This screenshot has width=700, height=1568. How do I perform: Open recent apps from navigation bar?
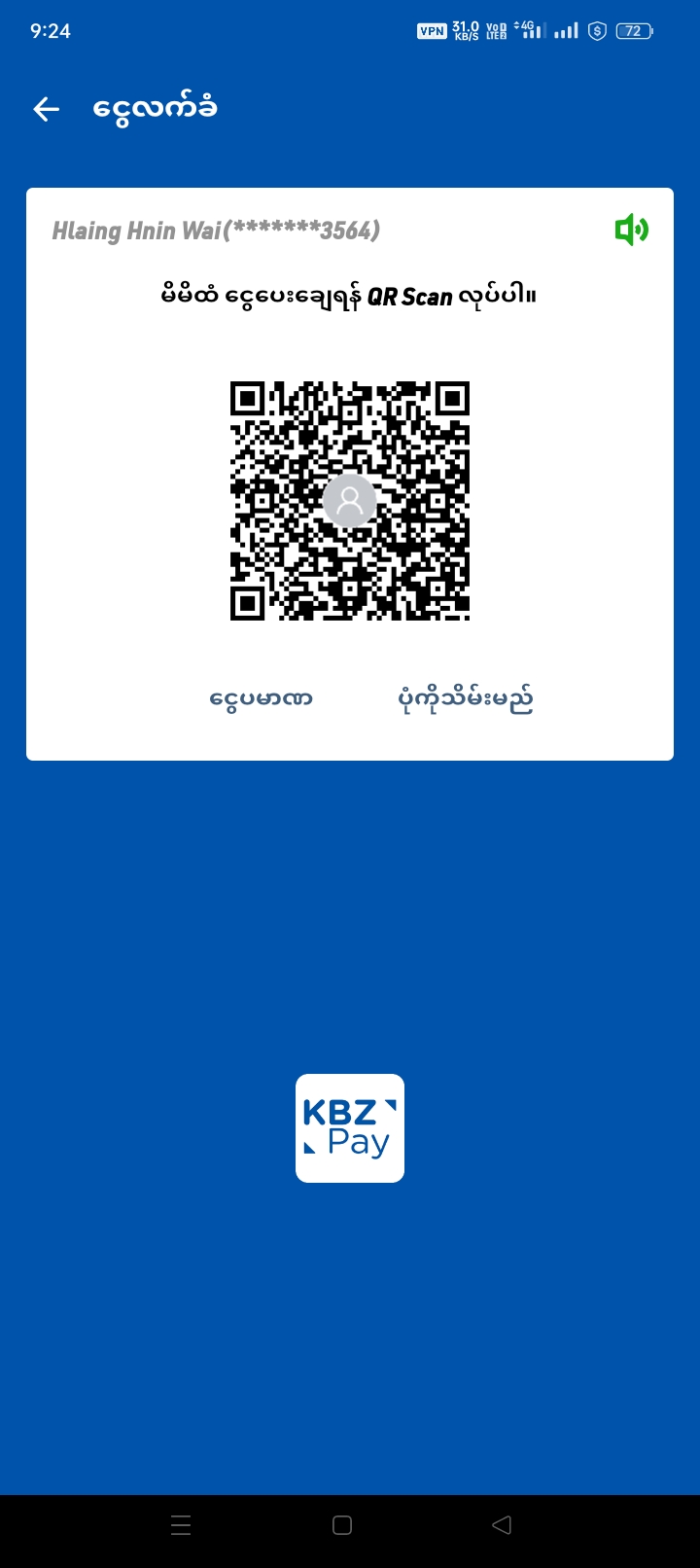point(181,1525)
